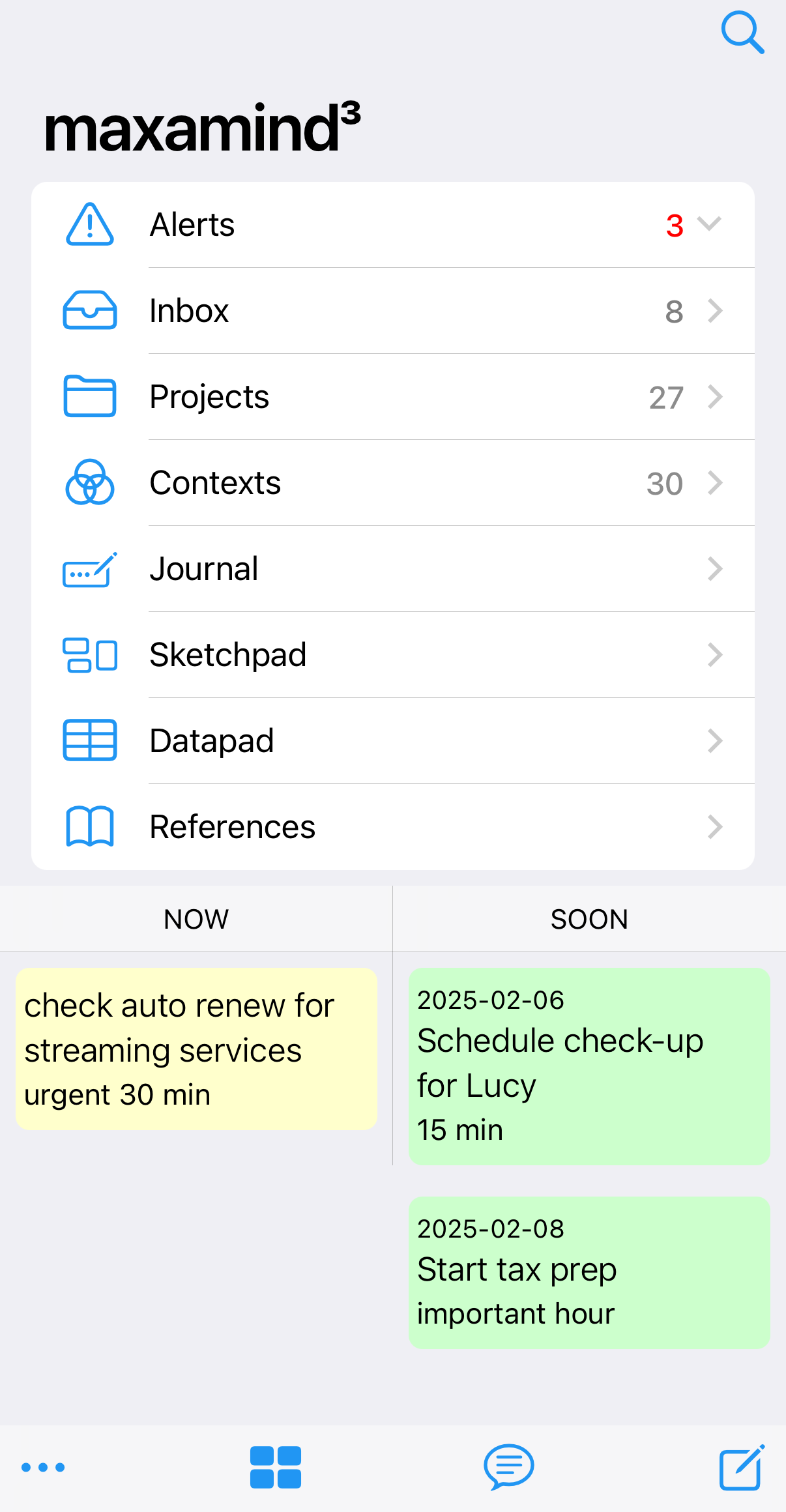Tap the grid dashboard icon
This screenshot has height=1512, width=786.
pyautogui.click(x=276, y=1467)
